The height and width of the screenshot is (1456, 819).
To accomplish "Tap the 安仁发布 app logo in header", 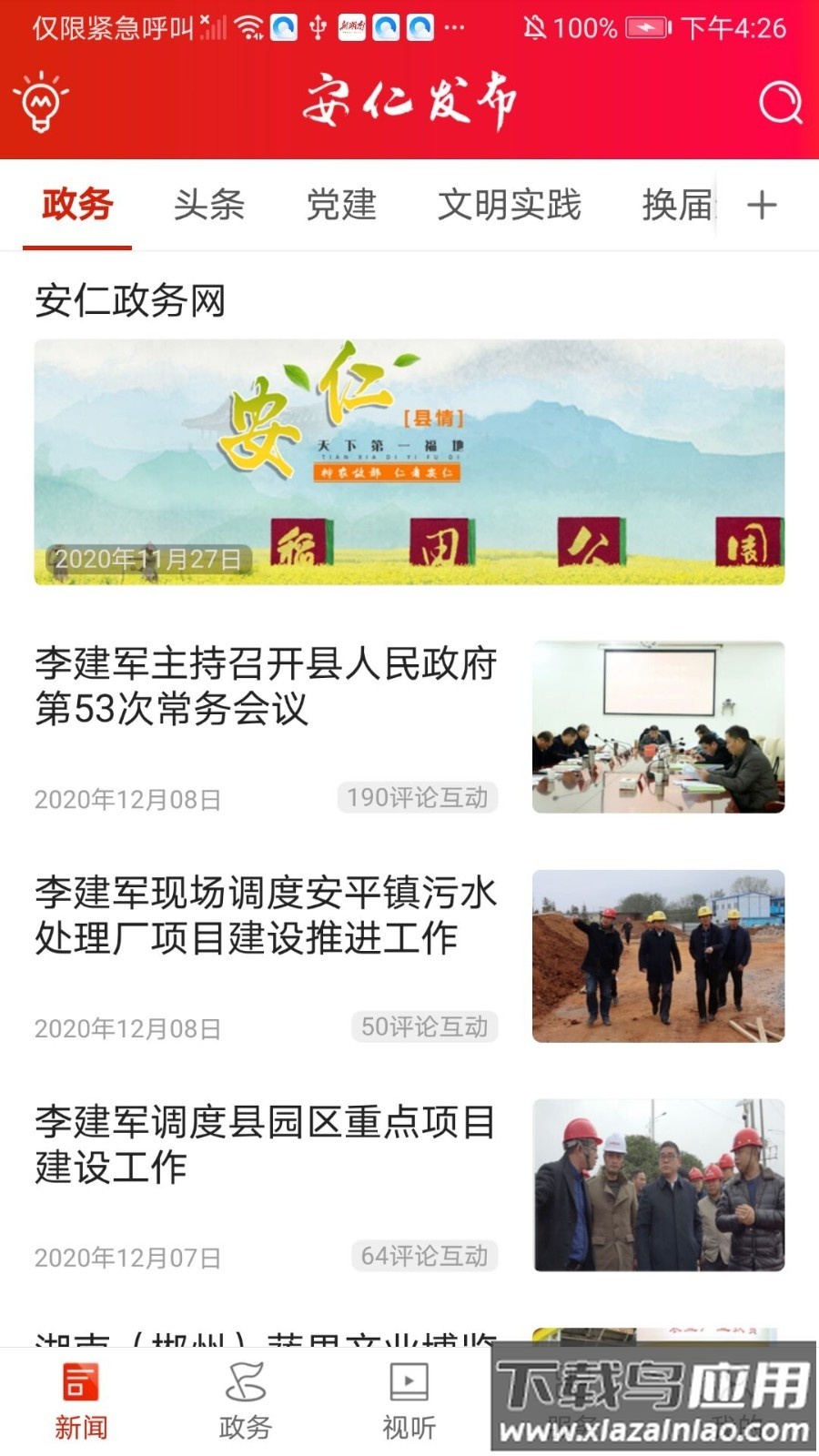I will (x=409, y=100).
